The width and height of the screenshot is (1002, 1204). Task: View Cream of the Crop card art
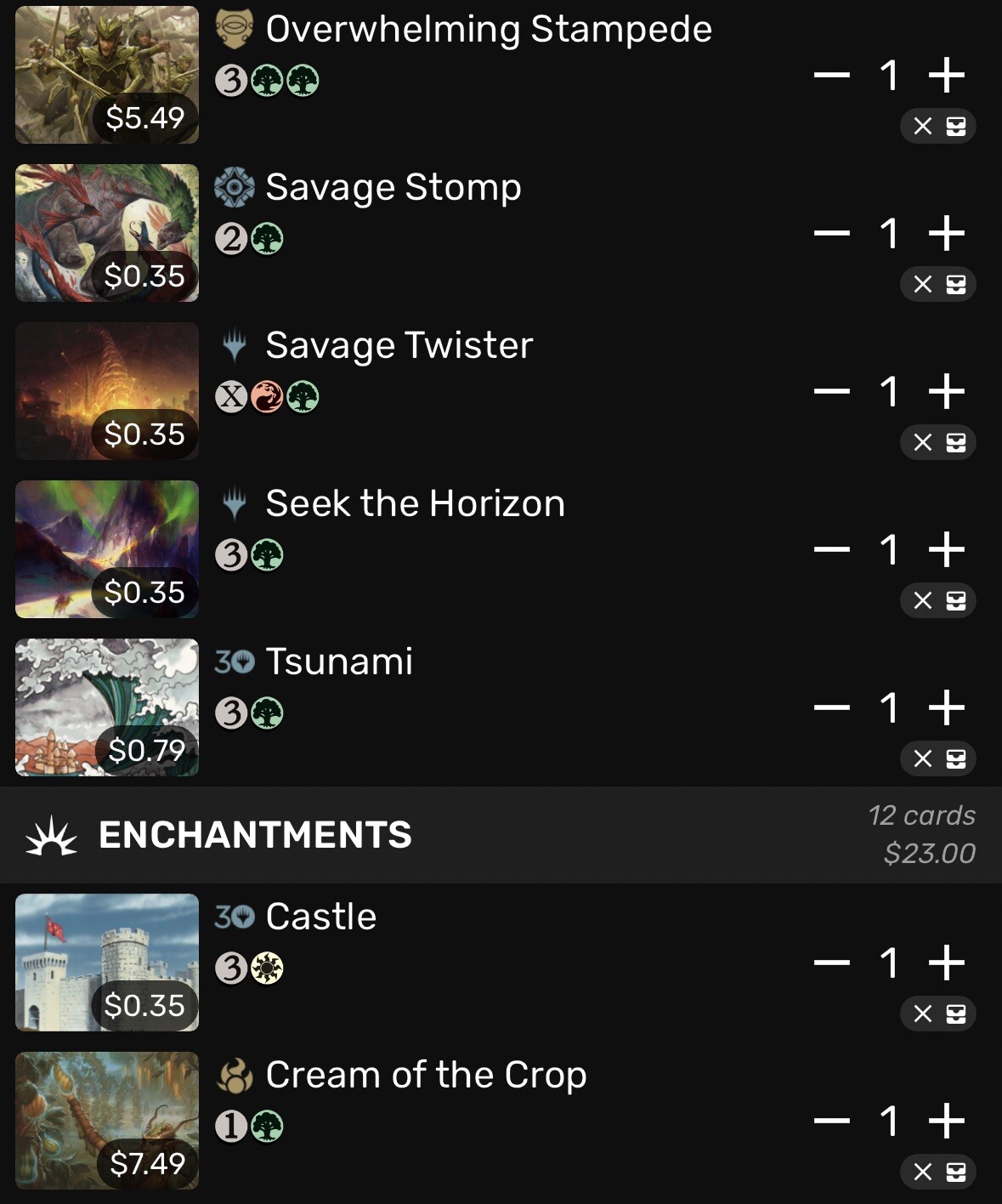pos(107,1121)
